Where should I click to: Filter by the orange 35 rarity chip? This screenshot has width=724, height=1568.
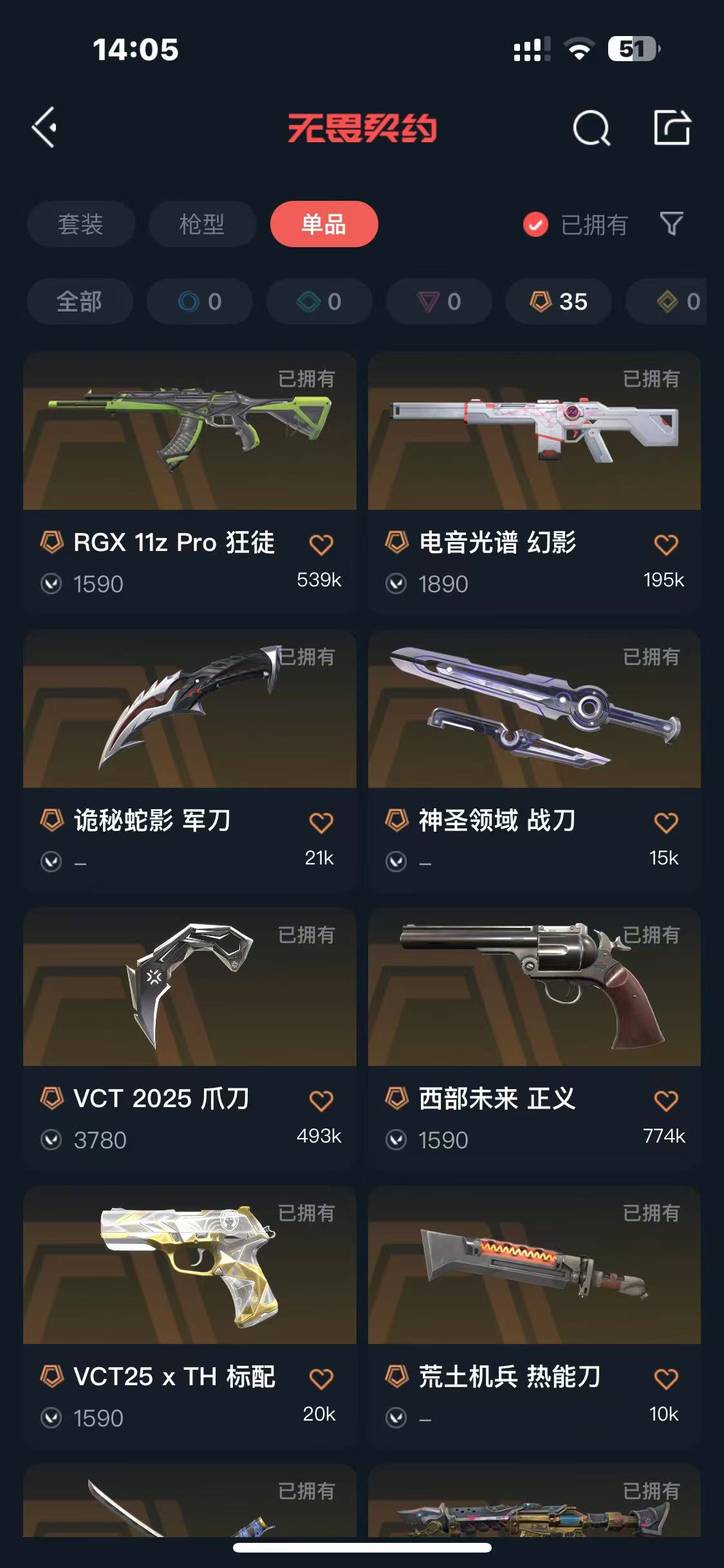559,301
